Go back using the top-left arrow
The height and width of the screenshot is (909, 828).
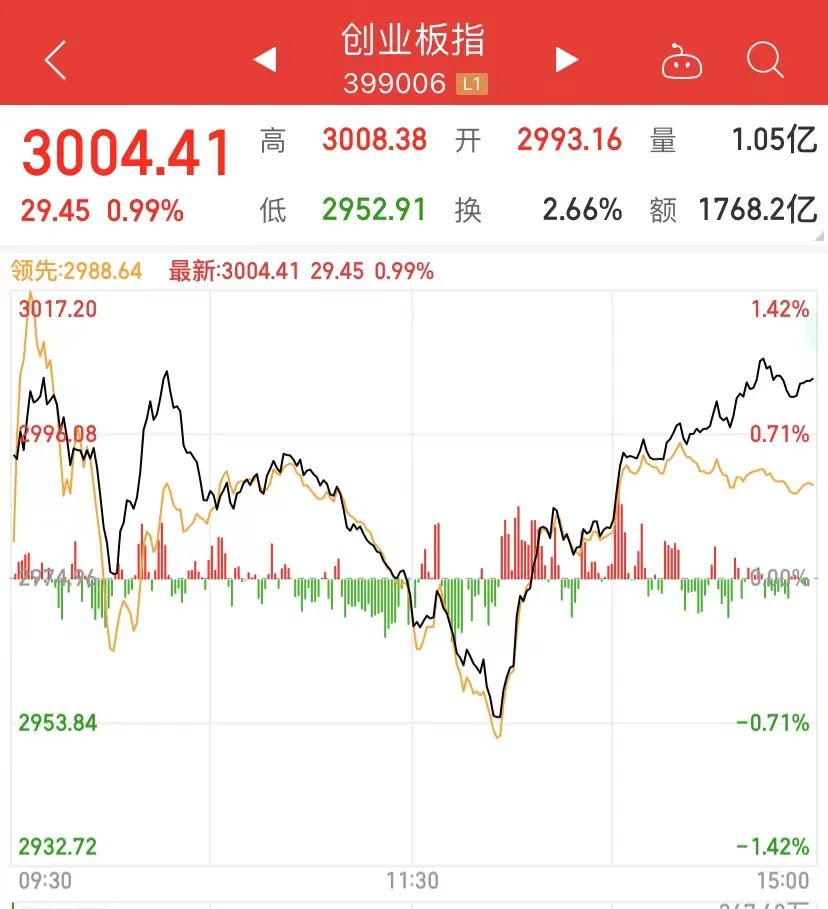56,61
